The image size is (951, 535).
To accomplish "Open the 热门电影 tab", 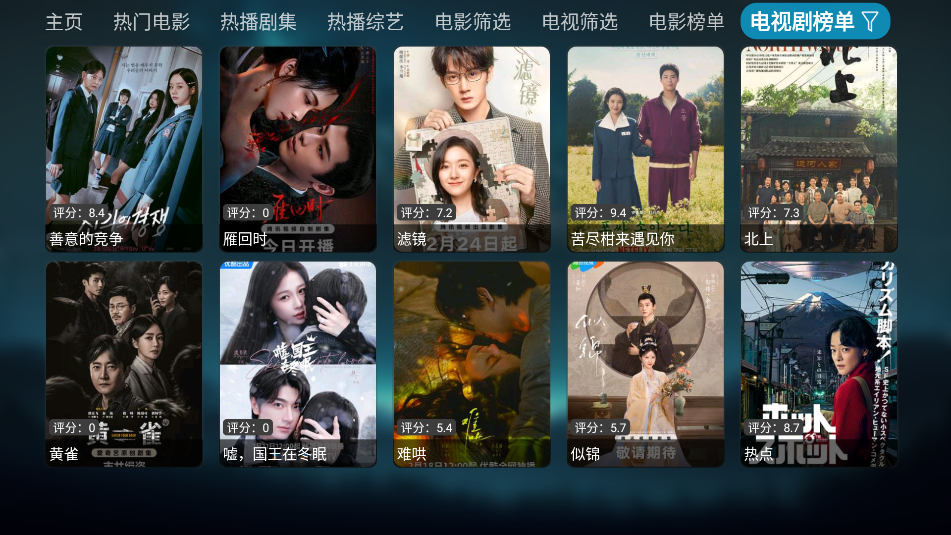I will (x=151, y=21).
